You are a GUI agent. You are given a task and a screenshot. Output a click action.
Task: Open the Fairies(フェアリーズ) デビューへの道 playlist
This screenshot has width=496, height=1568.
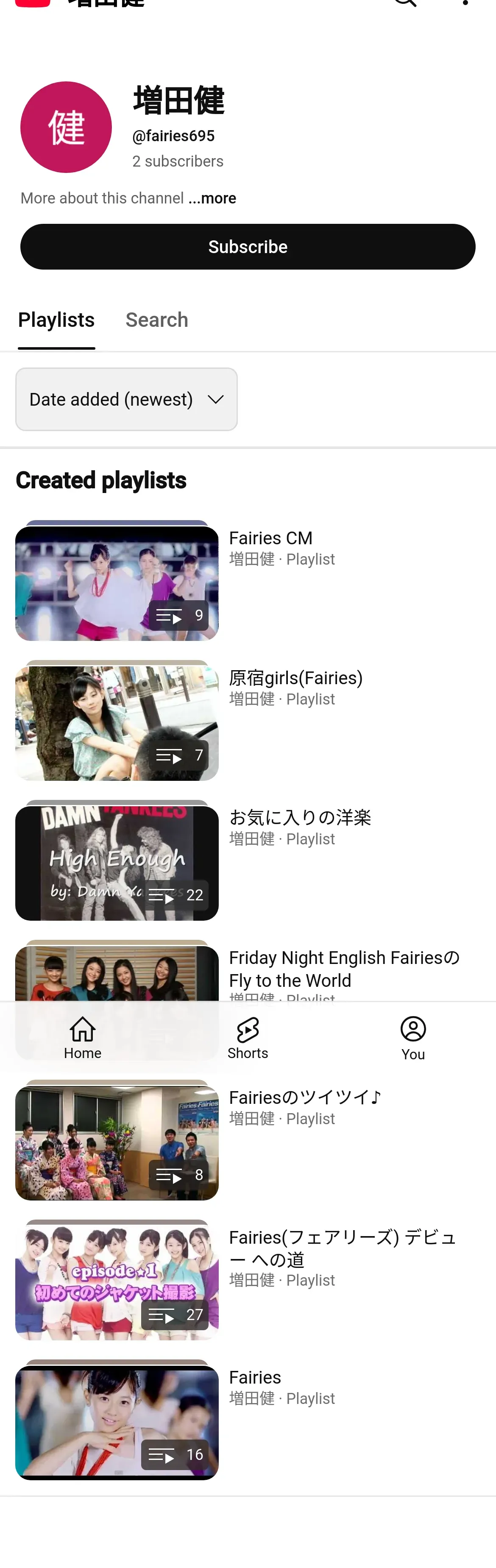click(342, 1248)
